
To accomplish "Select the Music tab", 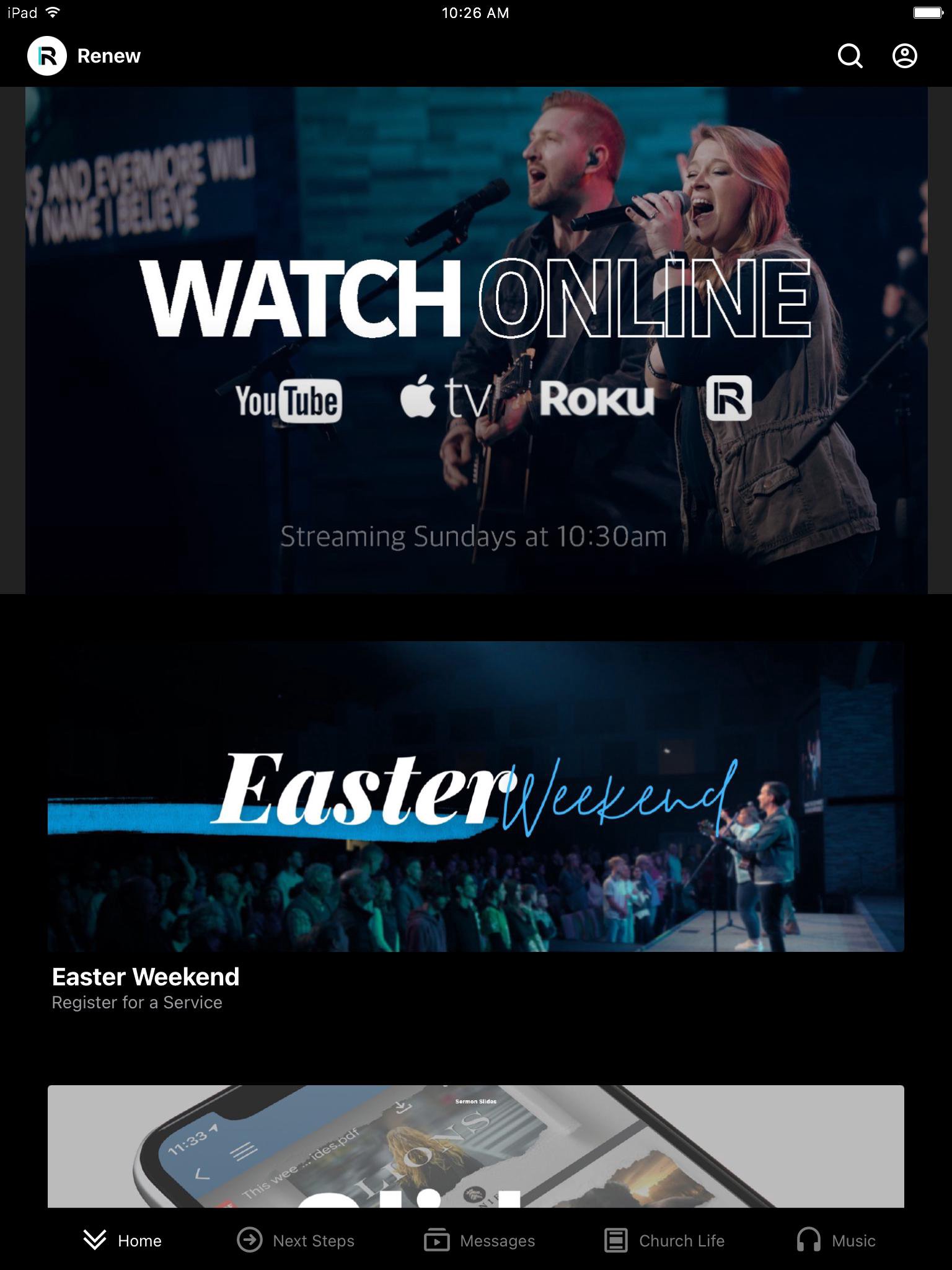I will pyautogui.click(x=836, y=1240).
